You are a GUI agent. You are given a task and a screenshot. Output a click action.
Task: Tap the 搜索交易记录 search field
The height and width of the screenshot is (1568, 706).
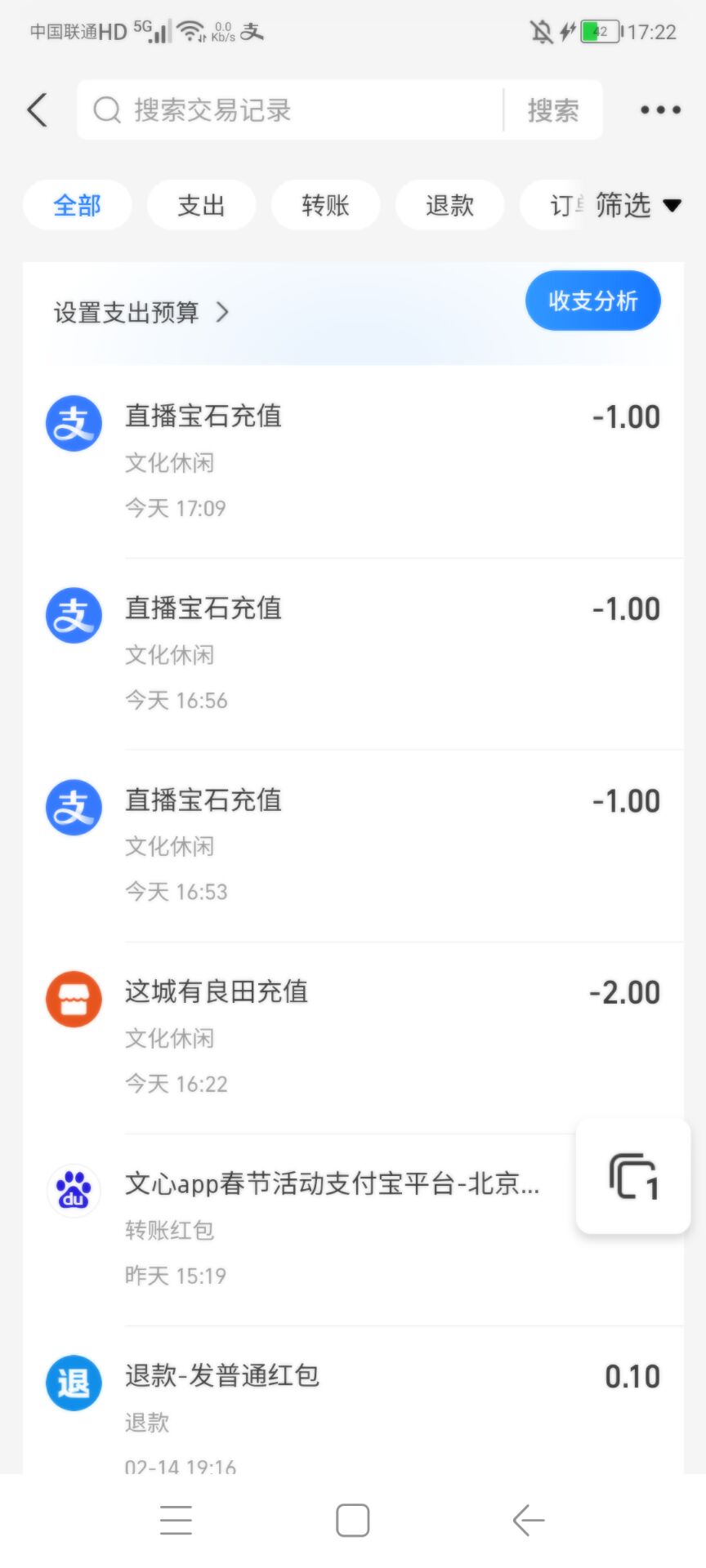[x=290, y=109]
